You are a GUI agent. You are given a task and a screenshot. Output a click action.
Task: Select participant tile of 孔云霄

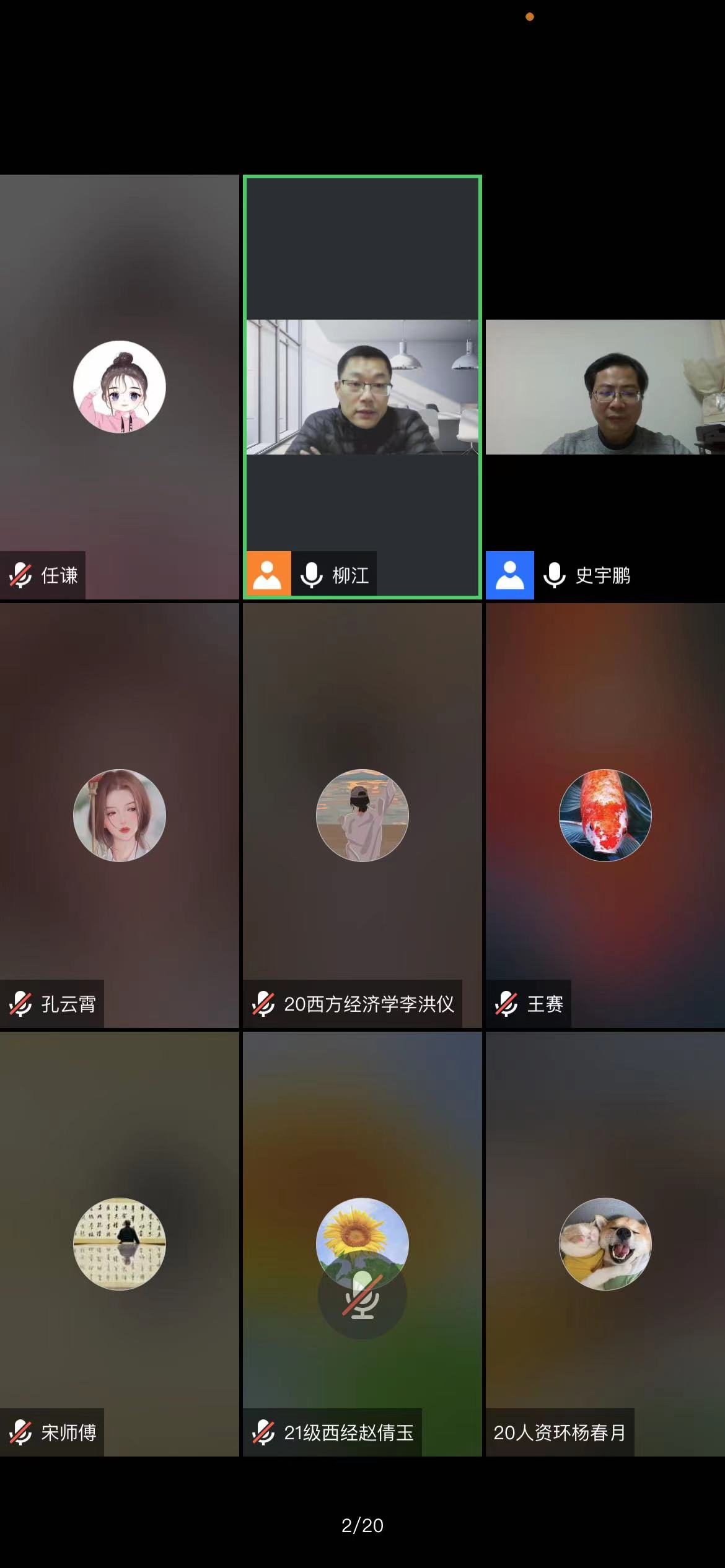pos(119,815)
